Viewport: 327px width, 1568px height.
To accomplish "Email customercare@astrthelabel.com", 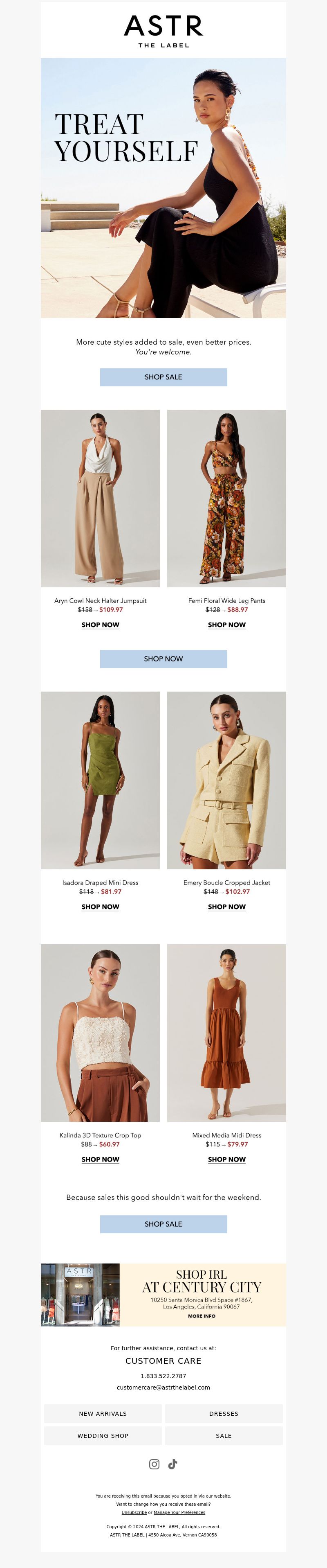I will [x=163, y=1387].
